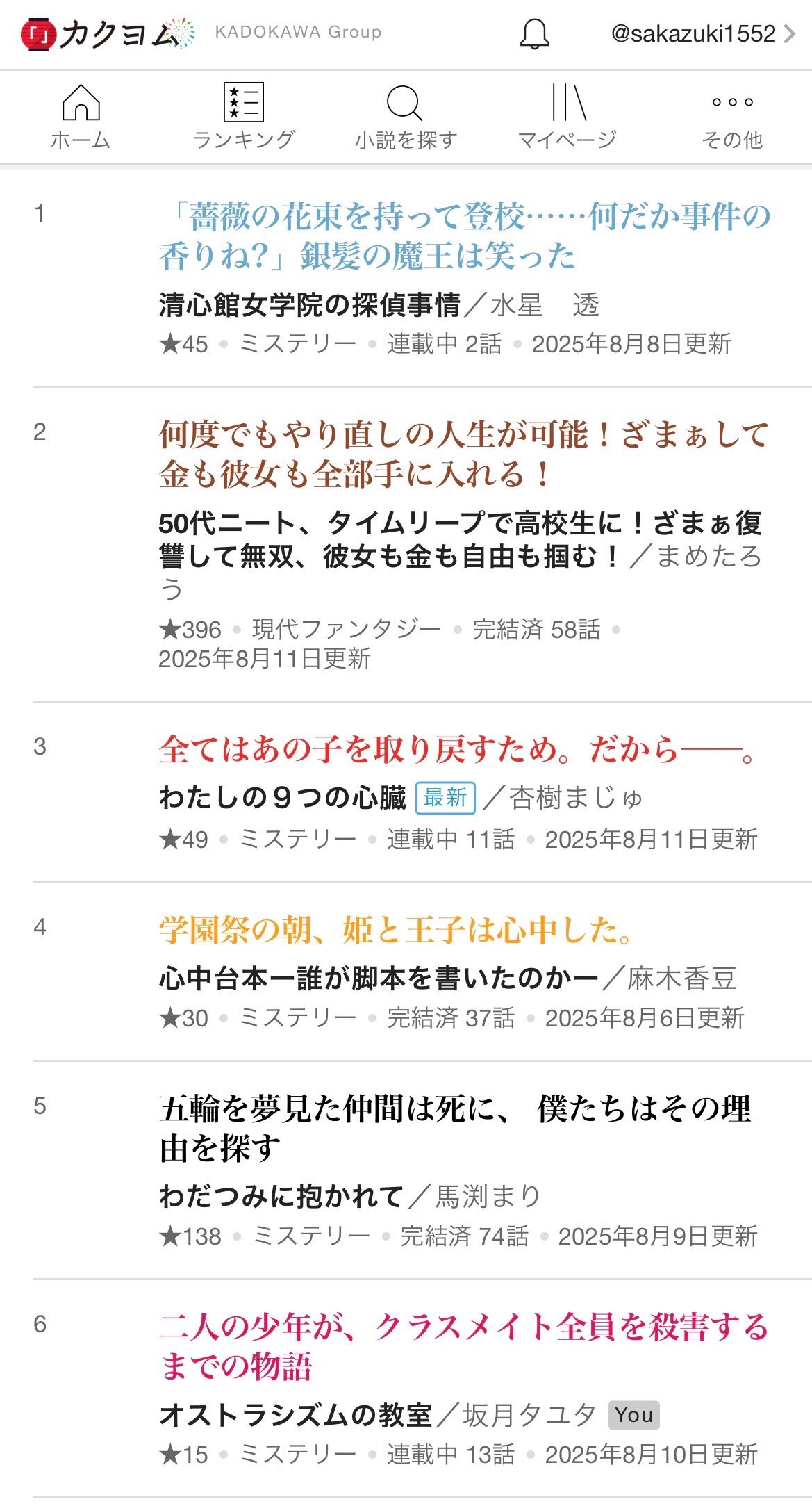View author 水星 透's profile

pos(545,304)
